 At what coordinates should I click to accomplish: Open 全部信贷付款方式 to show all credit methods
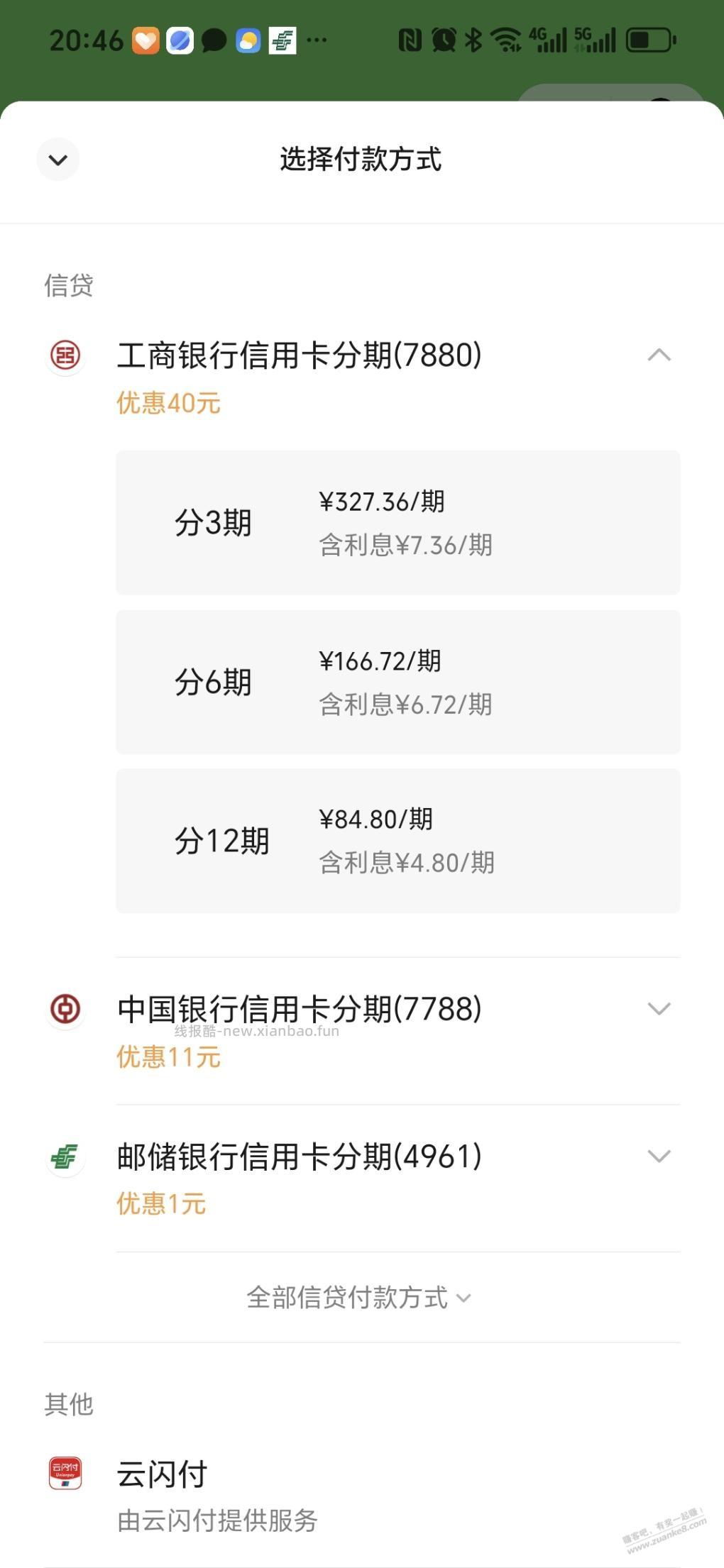(361, 1297)
